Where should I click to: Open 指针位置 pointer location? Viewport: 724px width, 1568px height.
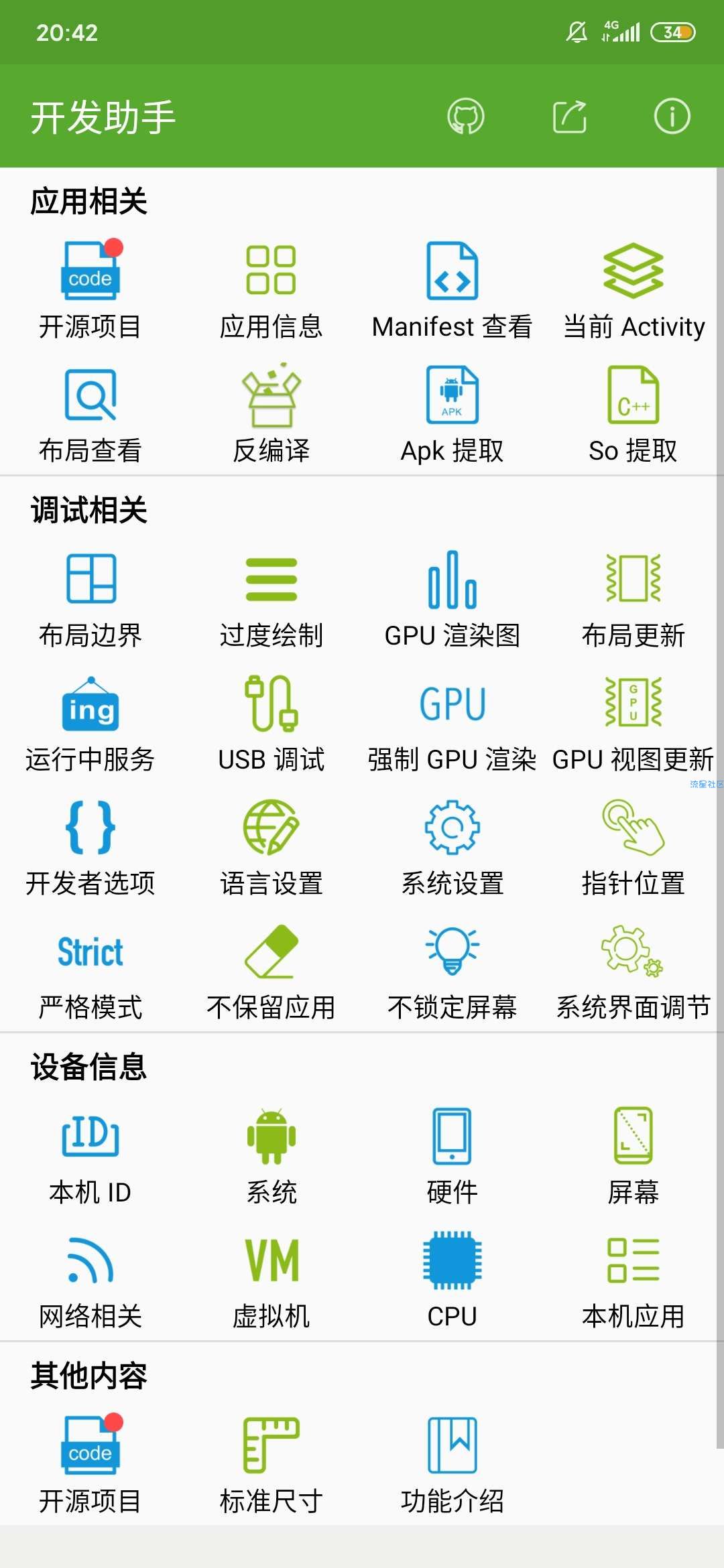(x=633, y=848)
